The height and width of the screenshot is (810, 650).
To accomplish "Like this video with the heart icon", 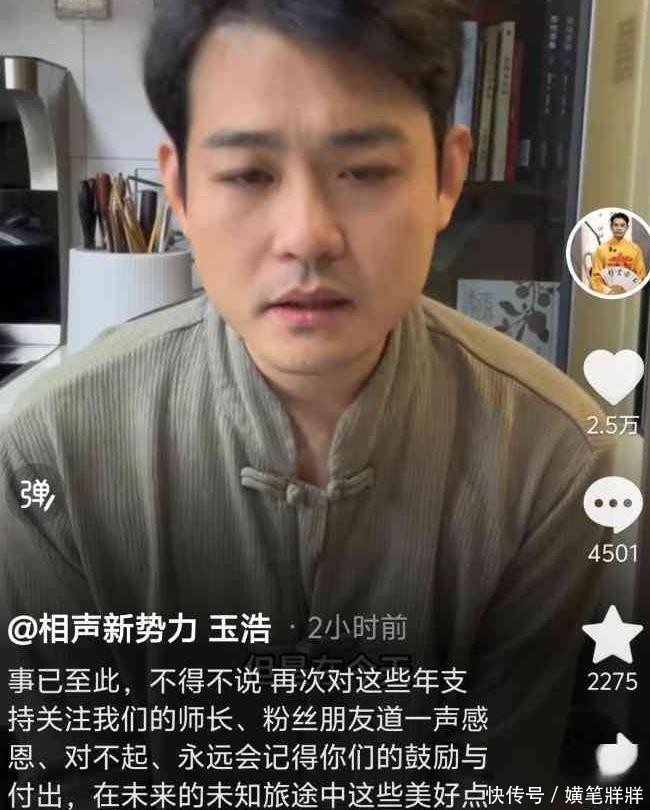I will coord(612,378).
